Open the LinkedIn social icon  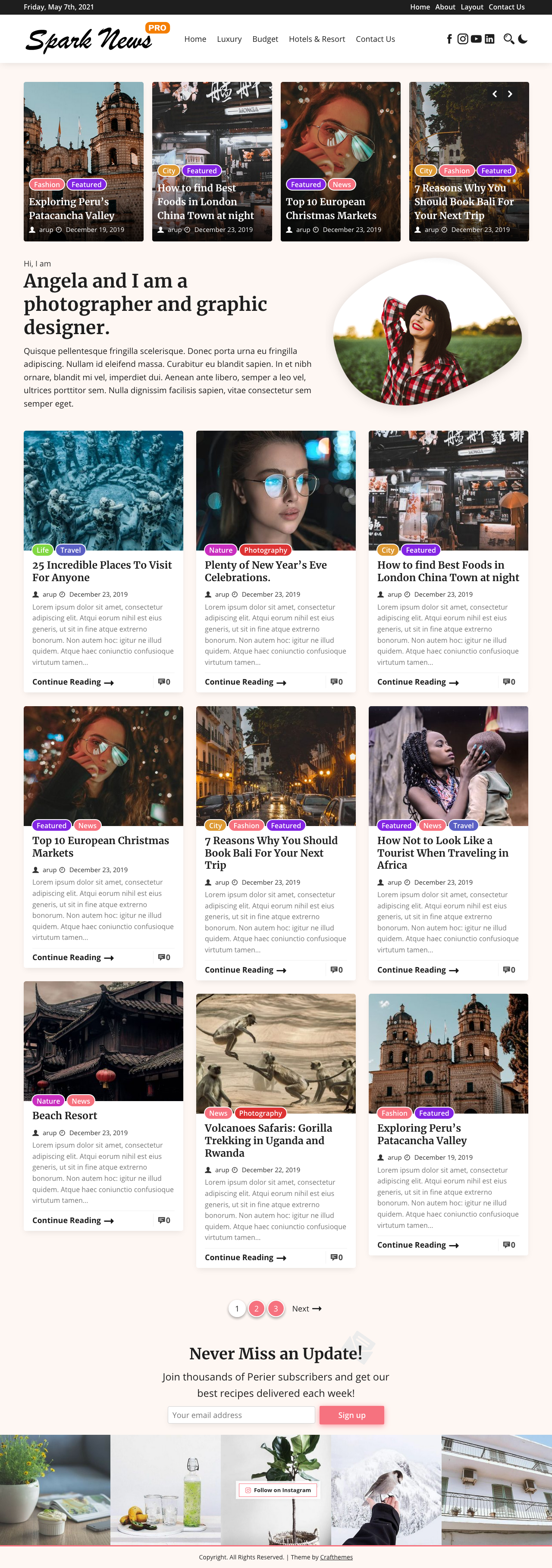click(489, 39)
